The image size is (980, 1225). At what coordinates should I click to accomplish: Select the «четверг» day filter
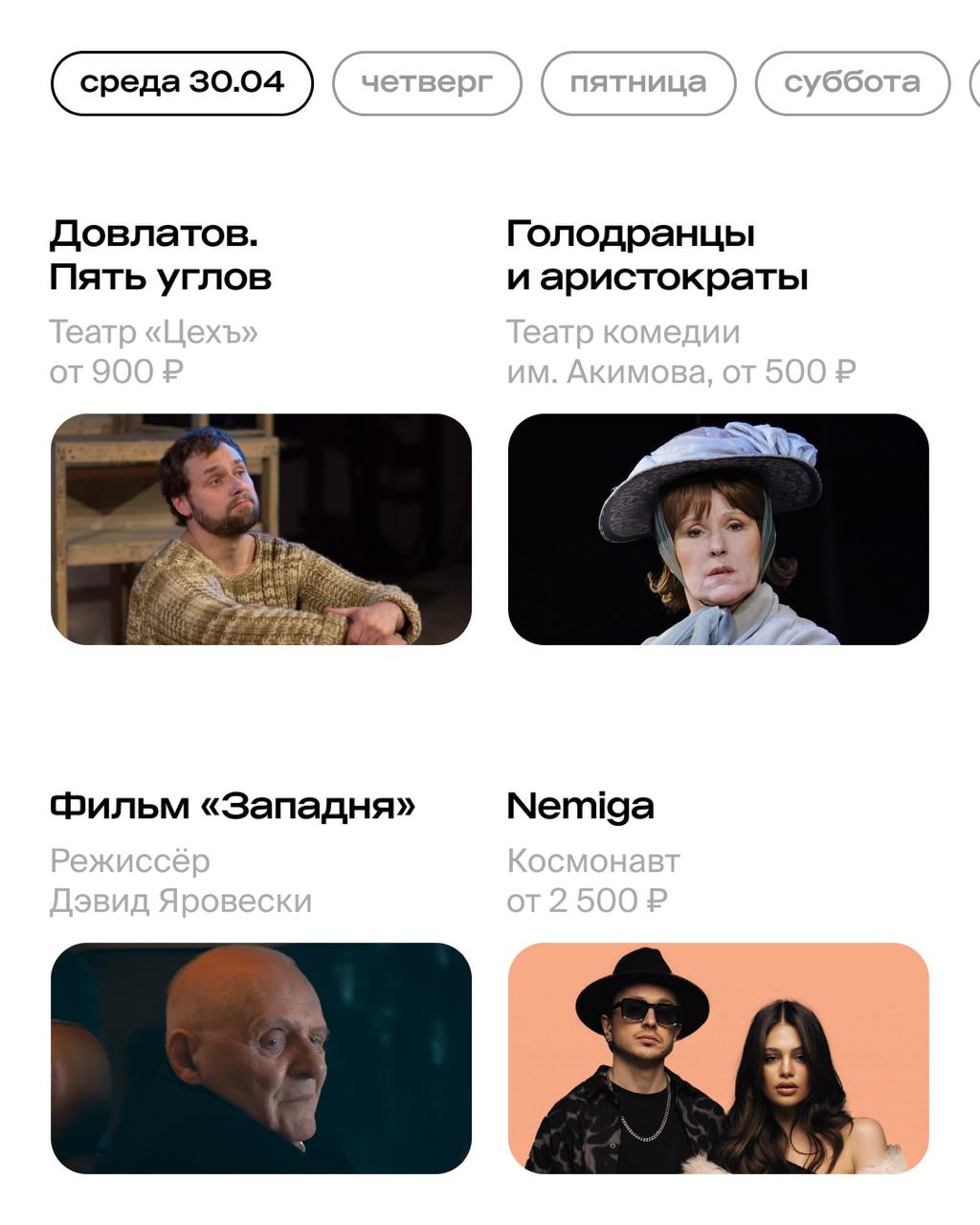(x=428, y=82)
